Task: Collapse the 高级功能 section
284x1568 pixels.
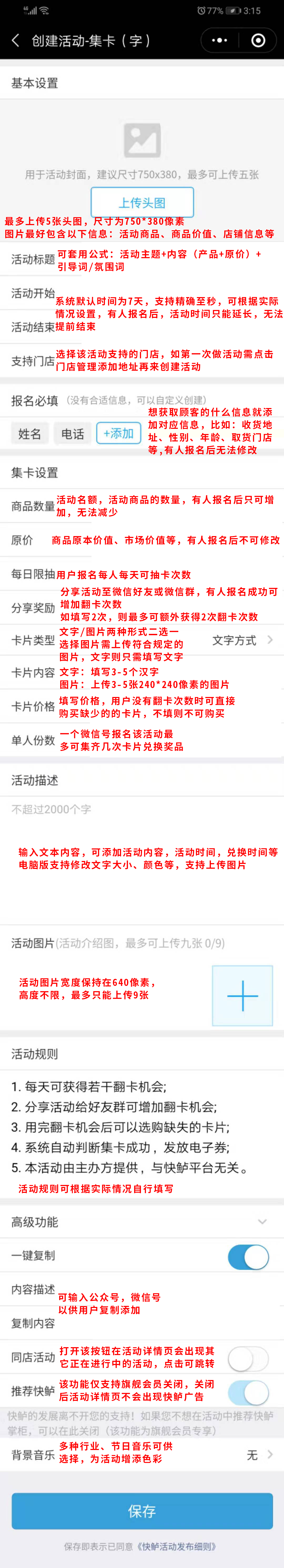Action: point(262,1222)
